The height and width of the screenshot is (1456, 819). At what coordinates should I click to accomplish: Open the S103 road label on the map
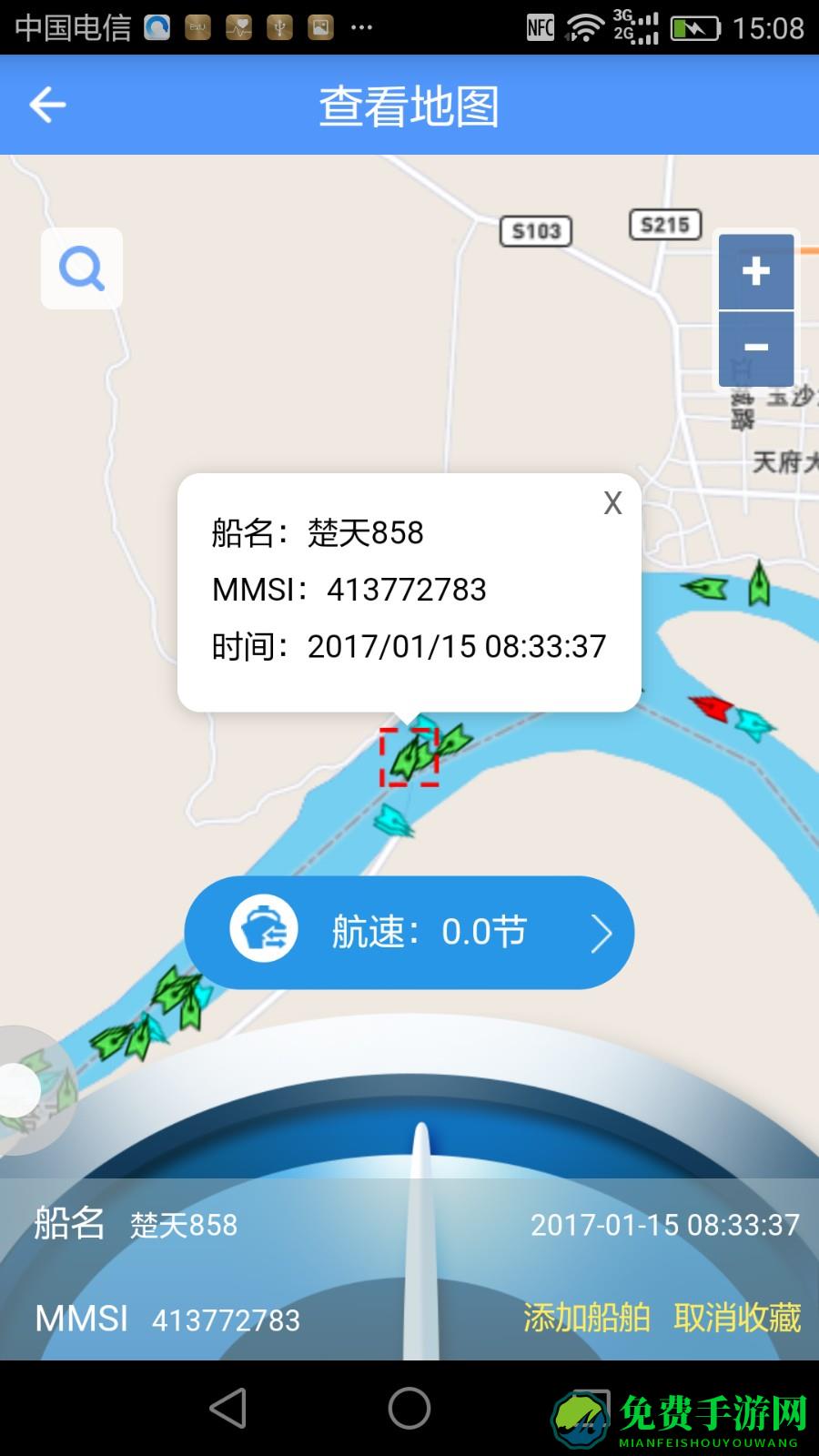[x=535, y=232]
